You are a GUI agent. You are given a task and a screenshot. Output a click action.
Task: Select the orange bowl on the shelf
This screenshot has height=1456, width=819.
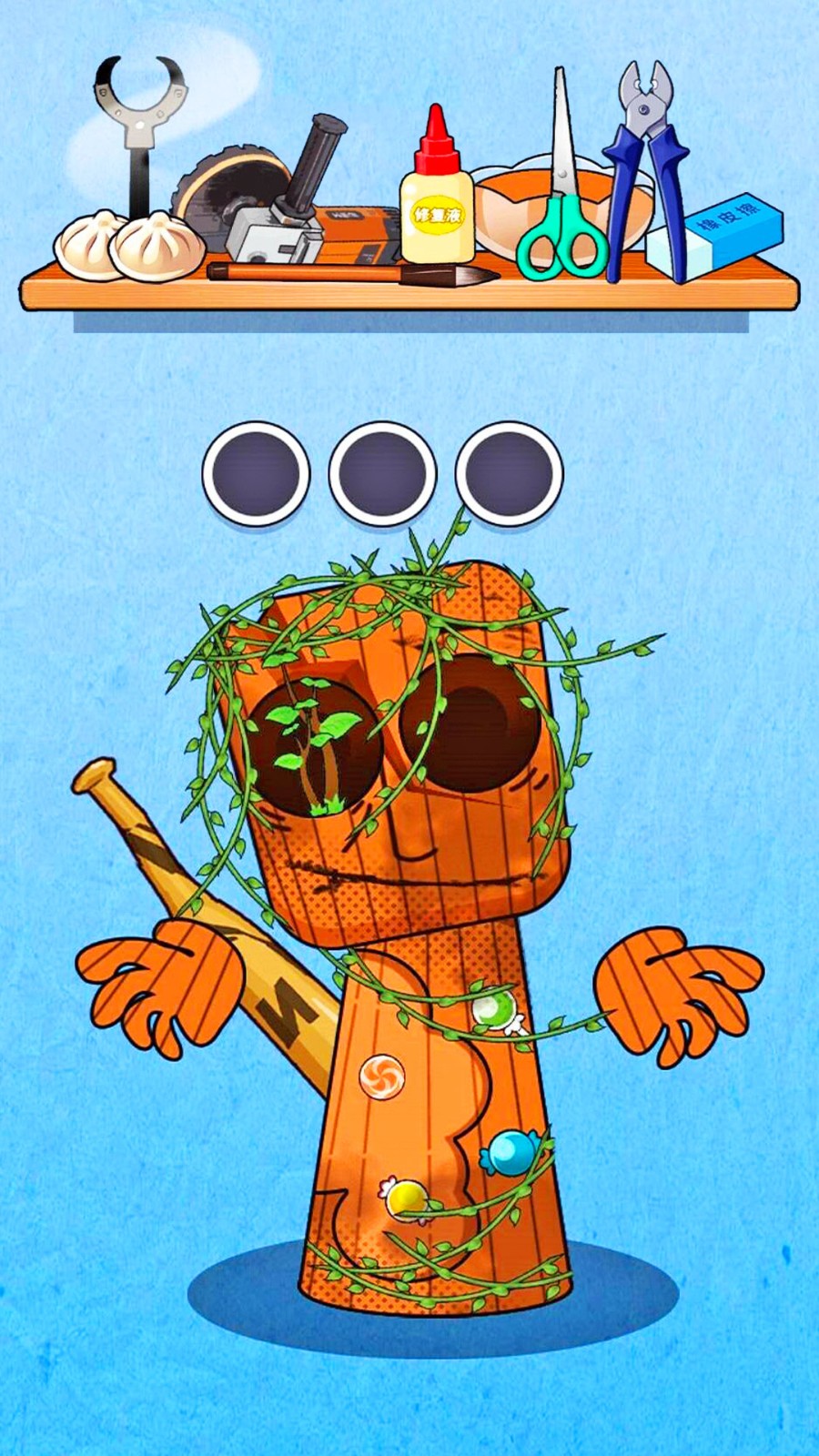pos(510,209)
